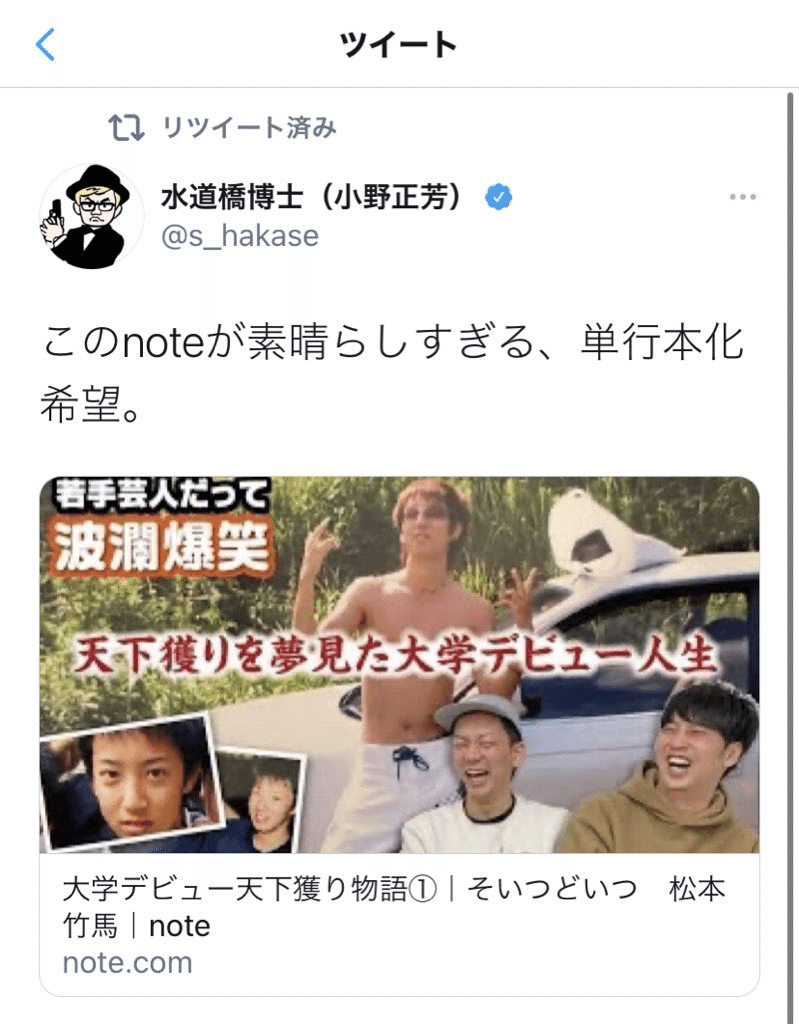Open the note.com article link card
Viewport: 799px width, 1024px height.
click(x=399, y=735)
